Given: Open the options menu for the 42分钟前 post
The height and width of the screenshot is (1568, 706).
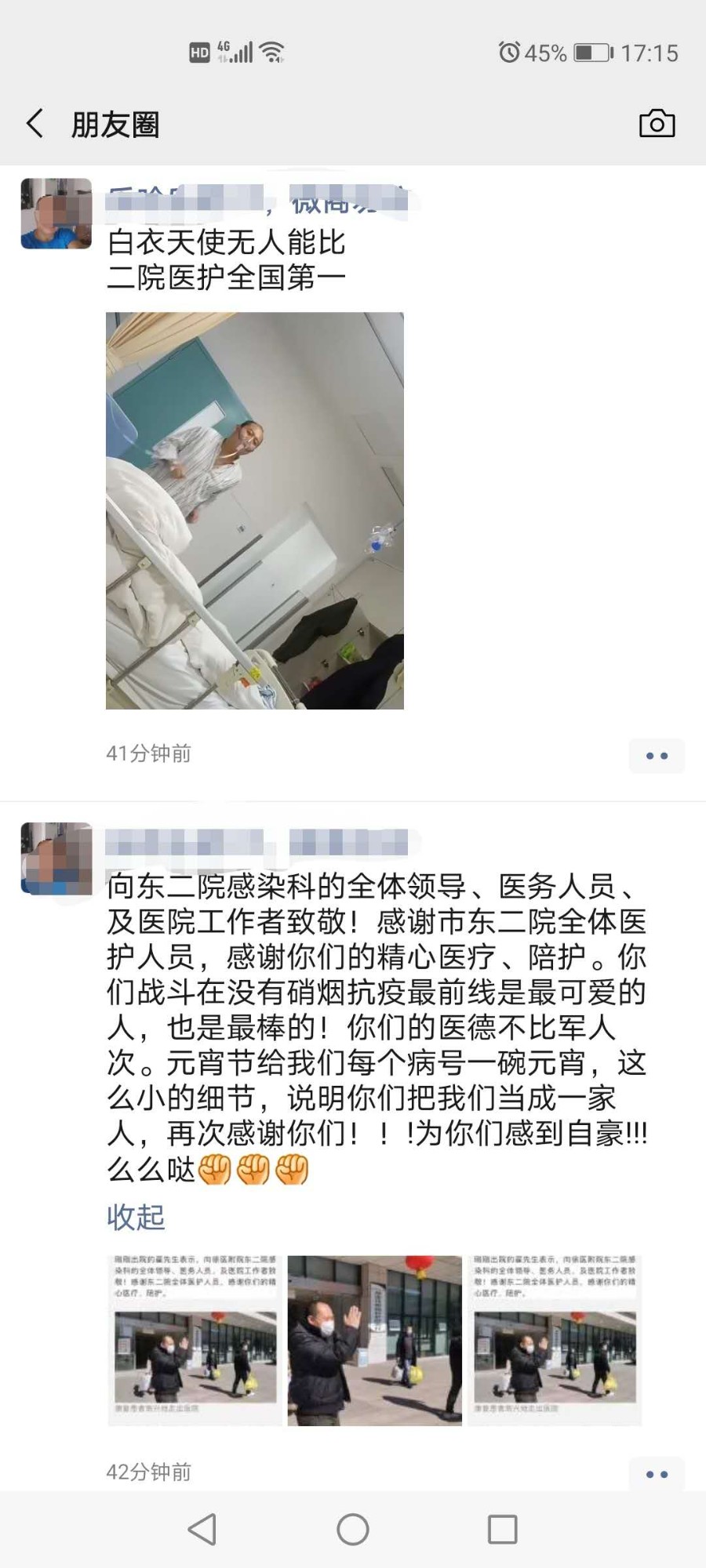Looking at the screenshot, I should click(657, 1474).
